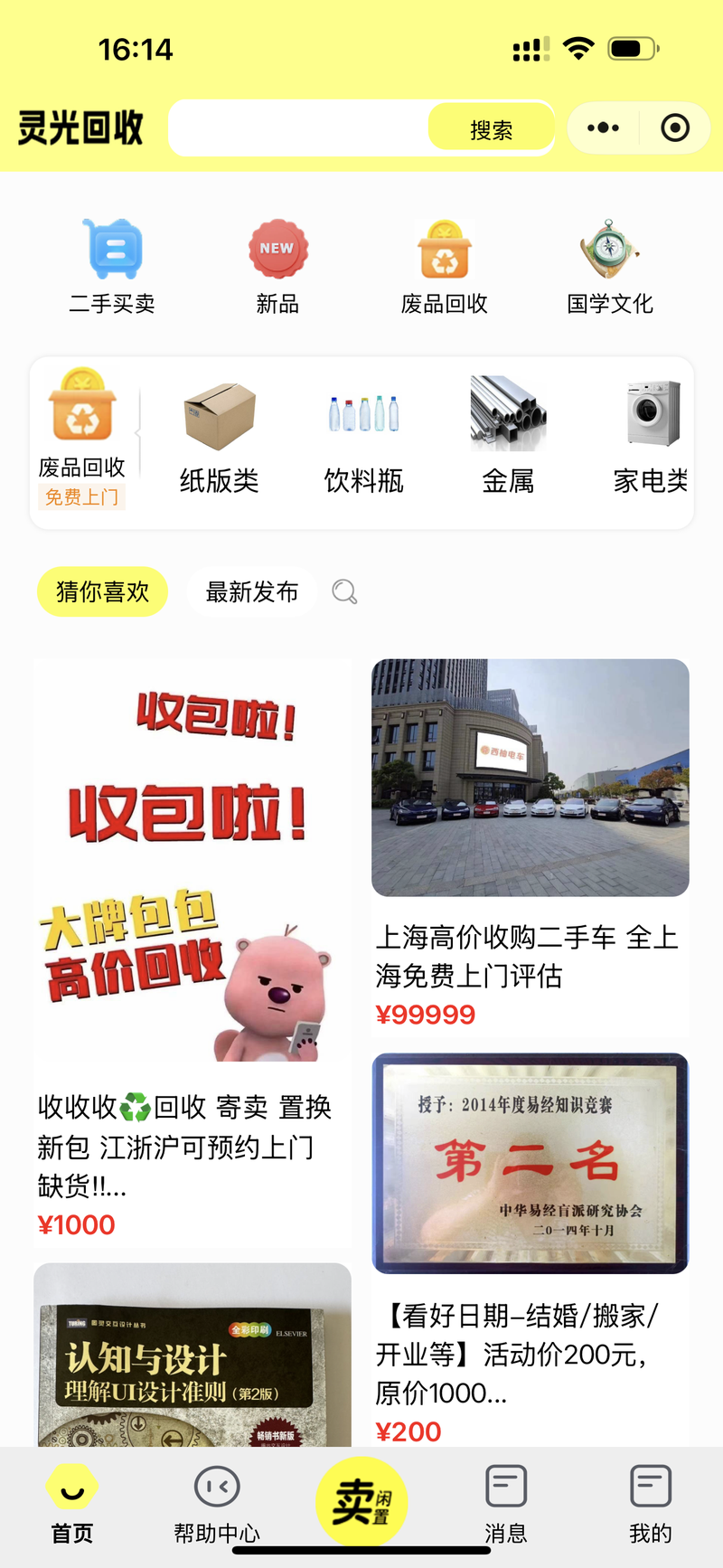Close the mini program with the circle button
The width and height of the screenshot is (723, 1568).
[x=674, y=128]
